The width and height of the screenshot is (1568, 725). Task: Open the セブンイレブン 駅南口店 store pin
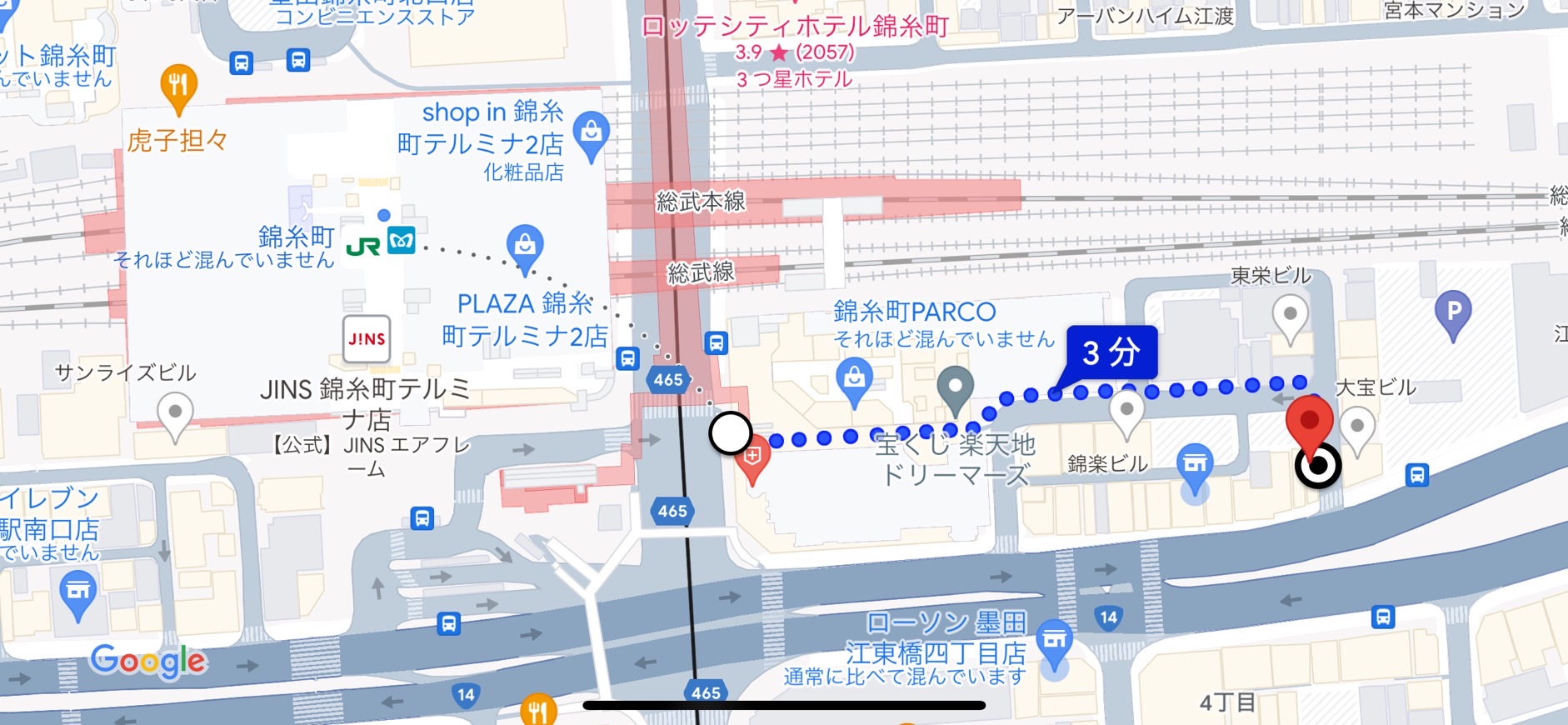[x=77, y=593]
